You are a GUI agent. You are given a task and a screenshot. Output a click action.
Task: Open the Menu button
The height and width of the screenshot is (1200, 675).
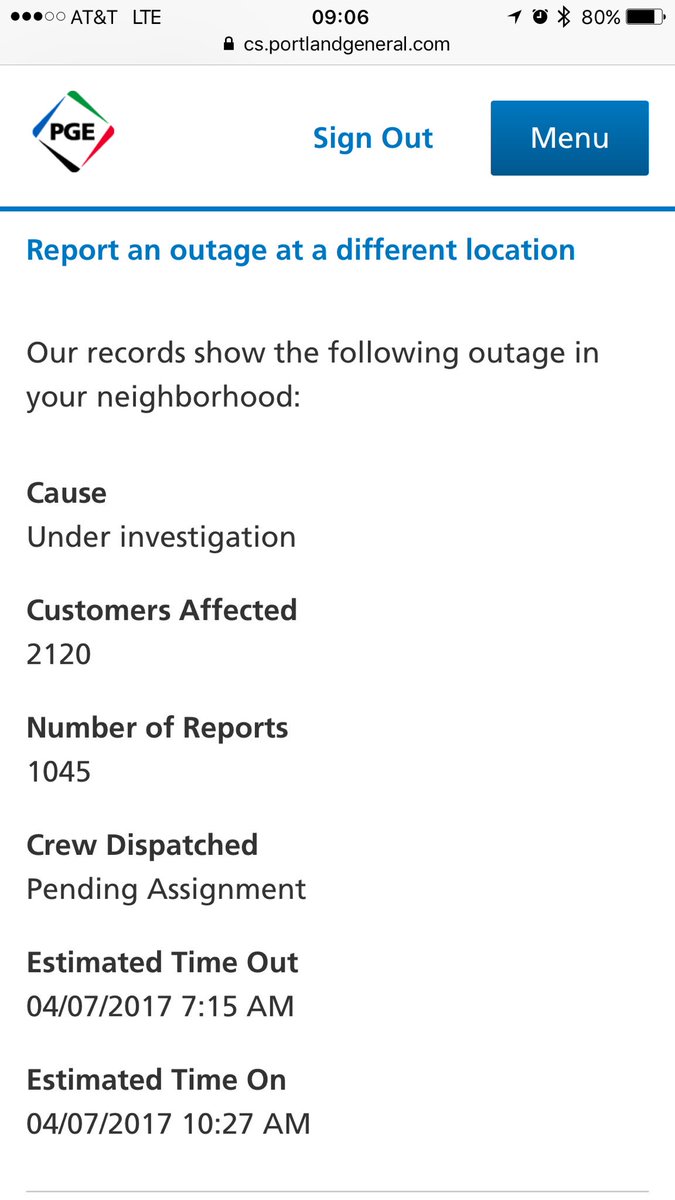569,138
